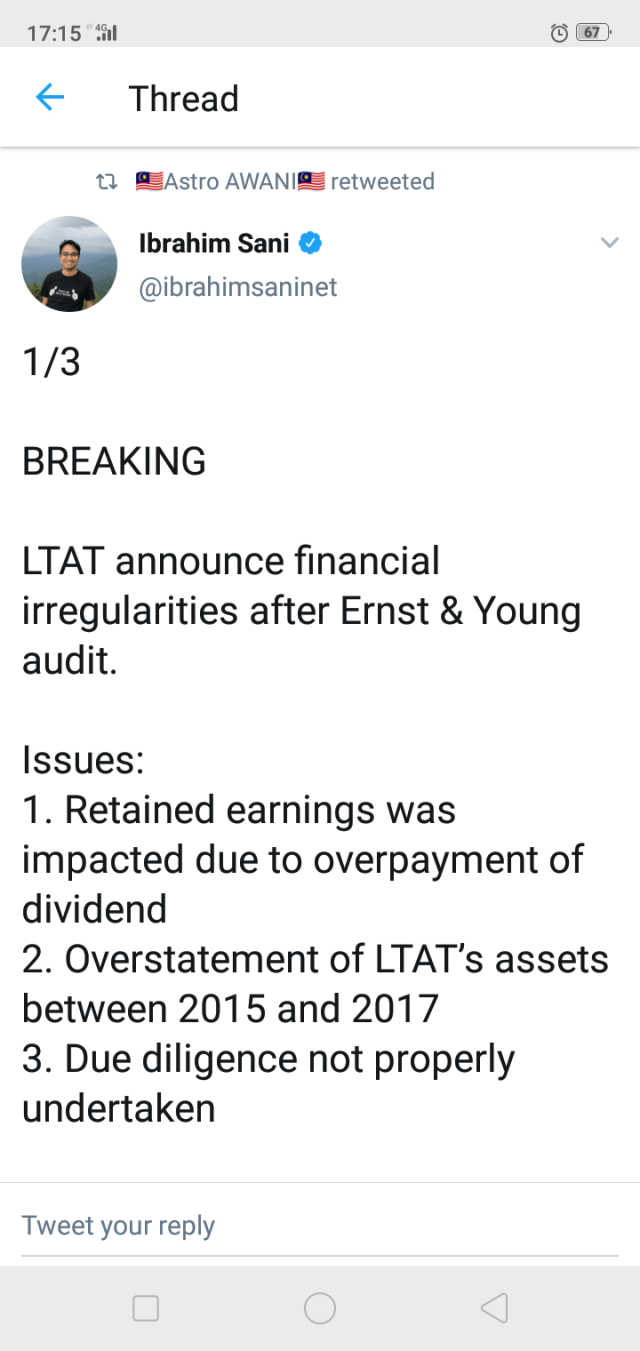Tap the system home button

(x=320, y=1308)
